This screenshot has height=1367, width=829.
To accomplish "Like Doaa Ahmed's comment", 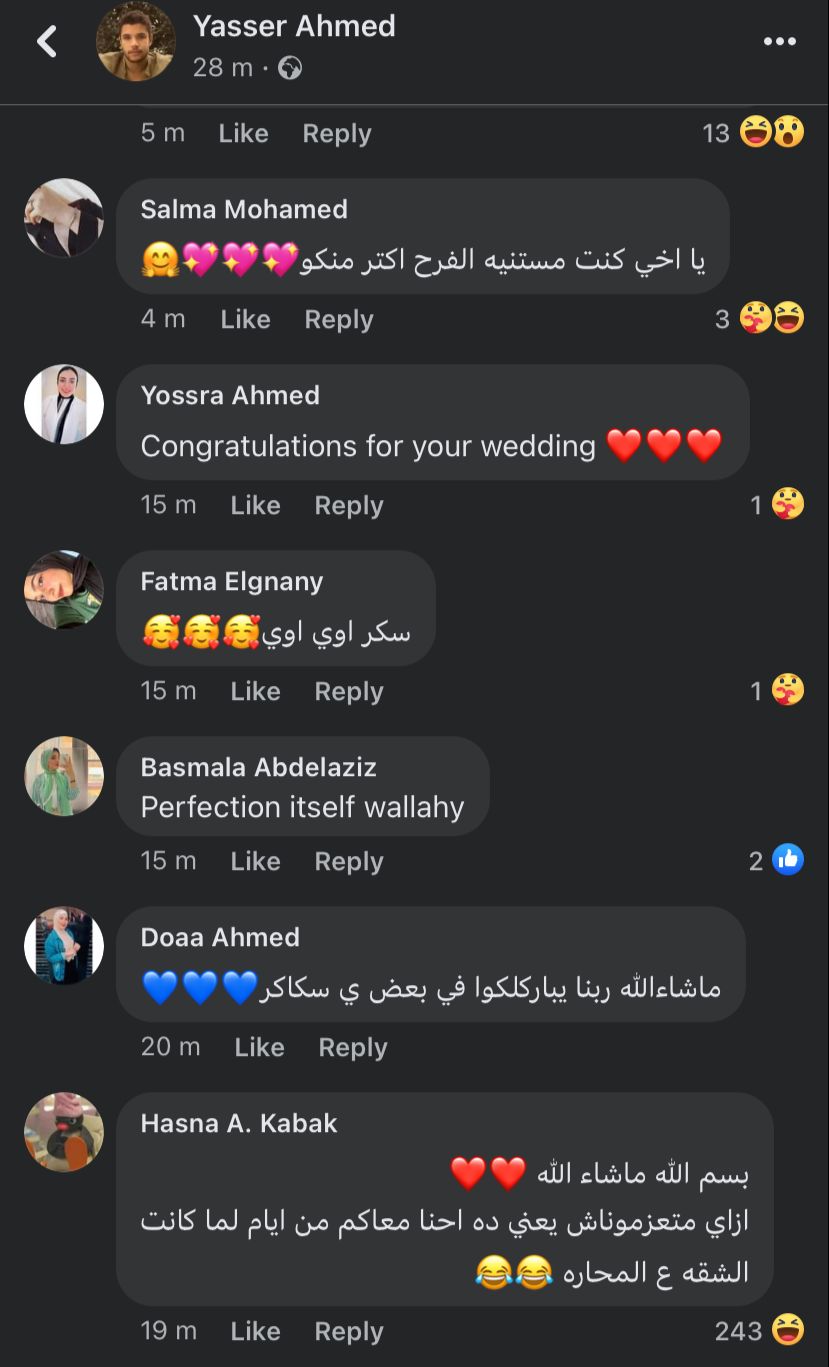I will [259, 1047].
